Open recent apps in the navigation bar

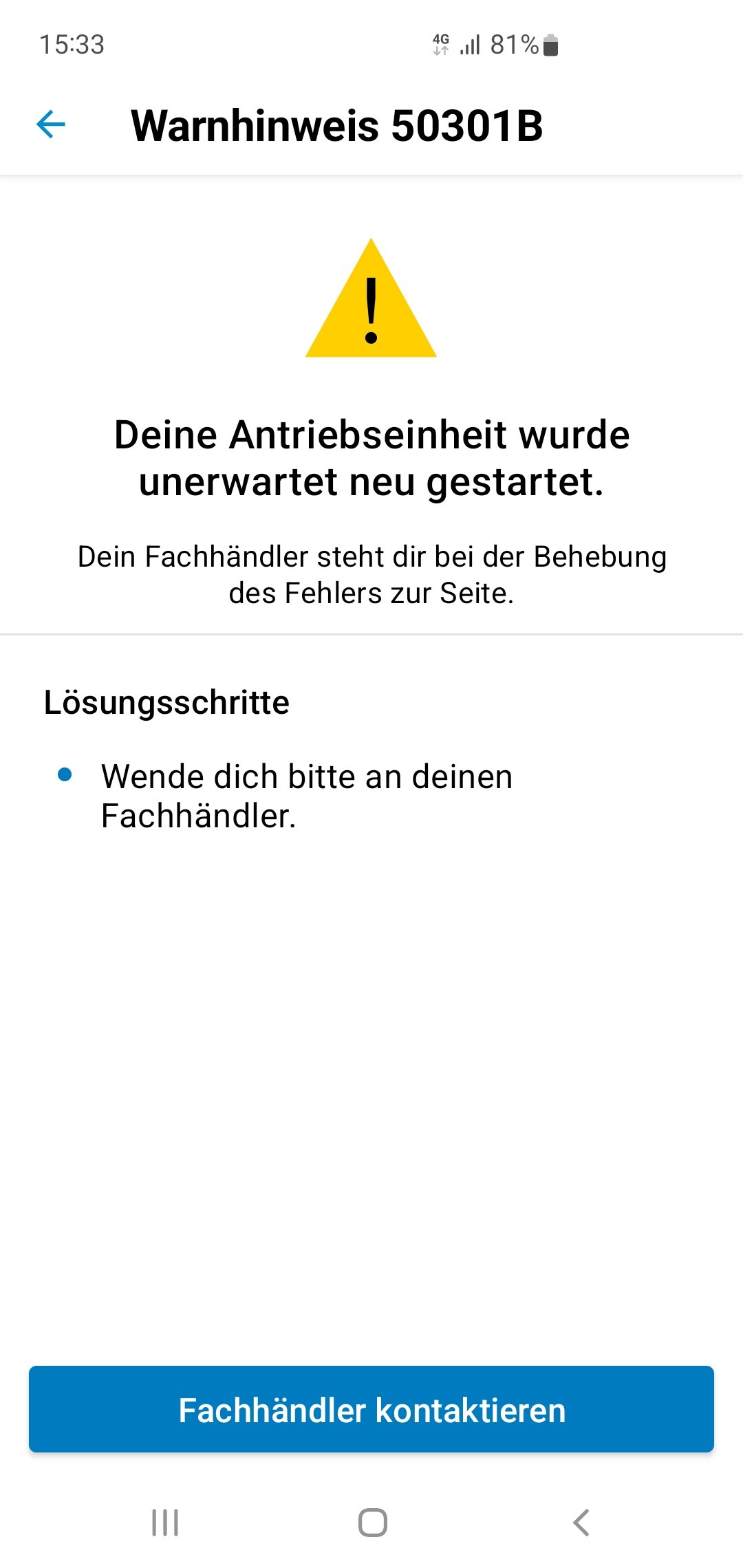coord(165,1523)
